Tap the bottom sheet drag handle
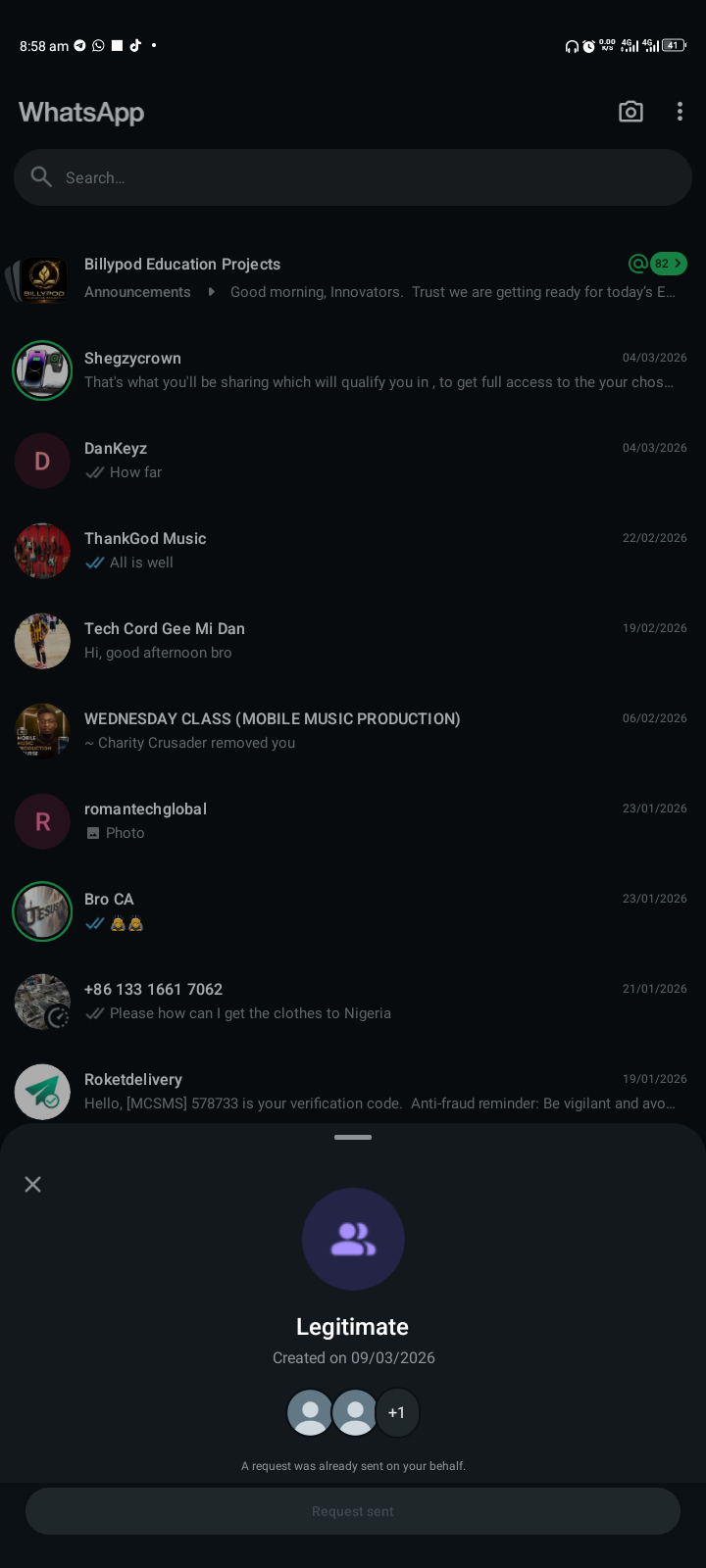The image size is (706, 1568). 353,1137
